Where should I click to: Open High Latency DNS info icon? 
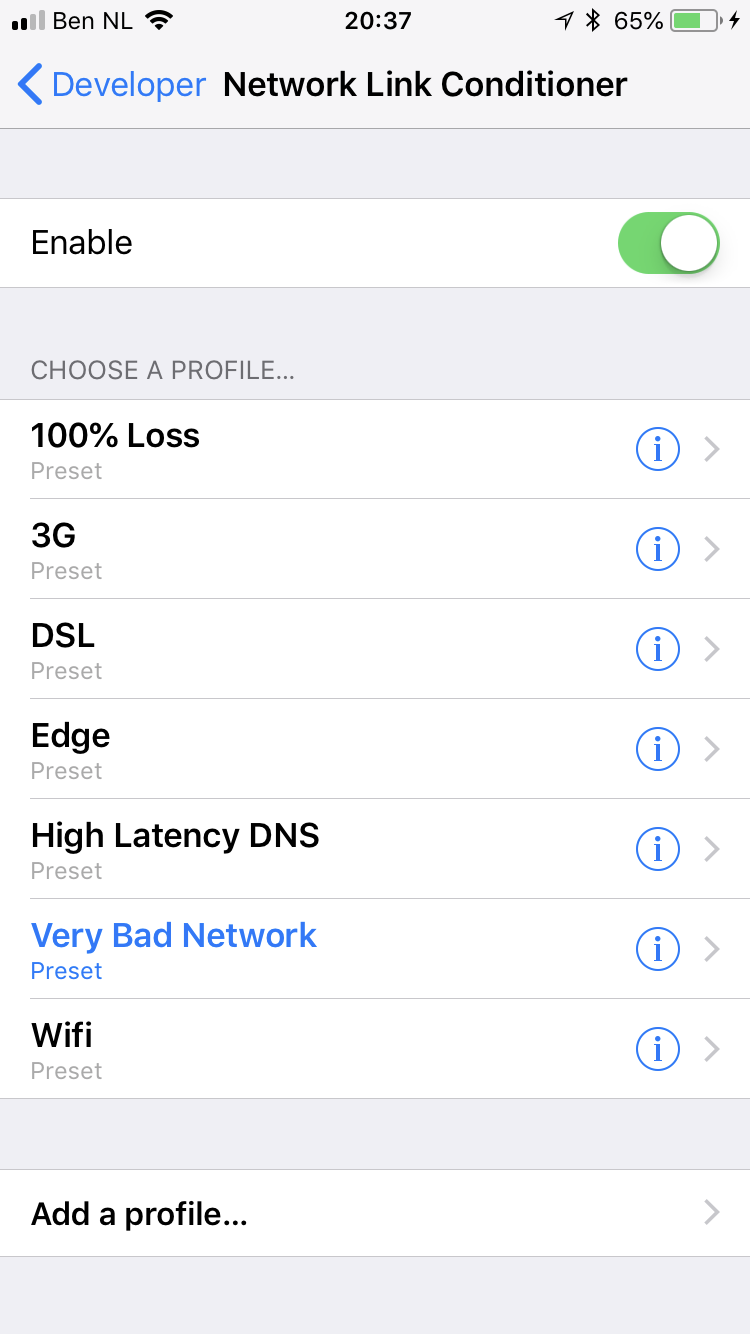[658, 849]
